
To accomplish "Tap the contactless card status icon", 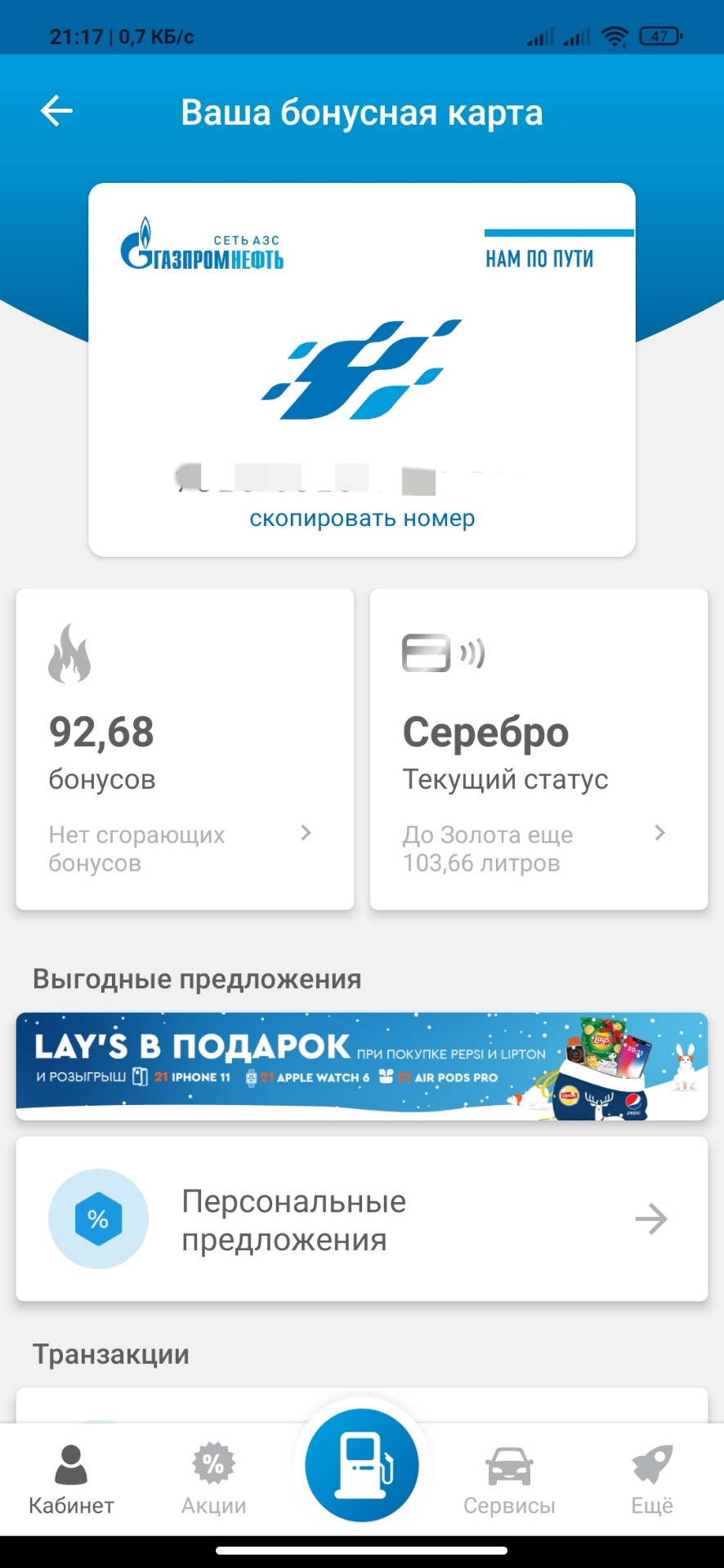I will click(443, 653).
